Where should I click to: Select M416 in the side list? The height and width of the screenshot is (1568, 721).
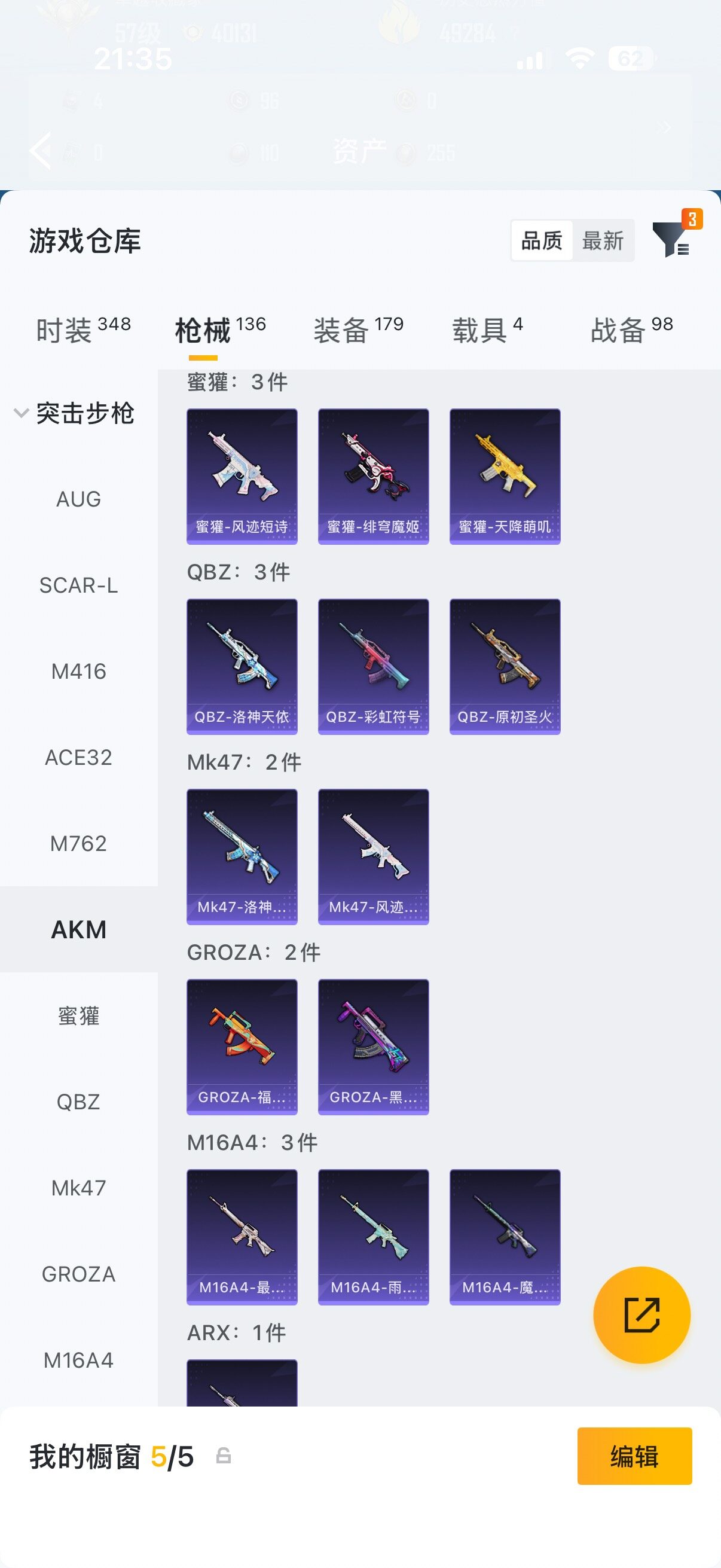[x=78, y=672]
